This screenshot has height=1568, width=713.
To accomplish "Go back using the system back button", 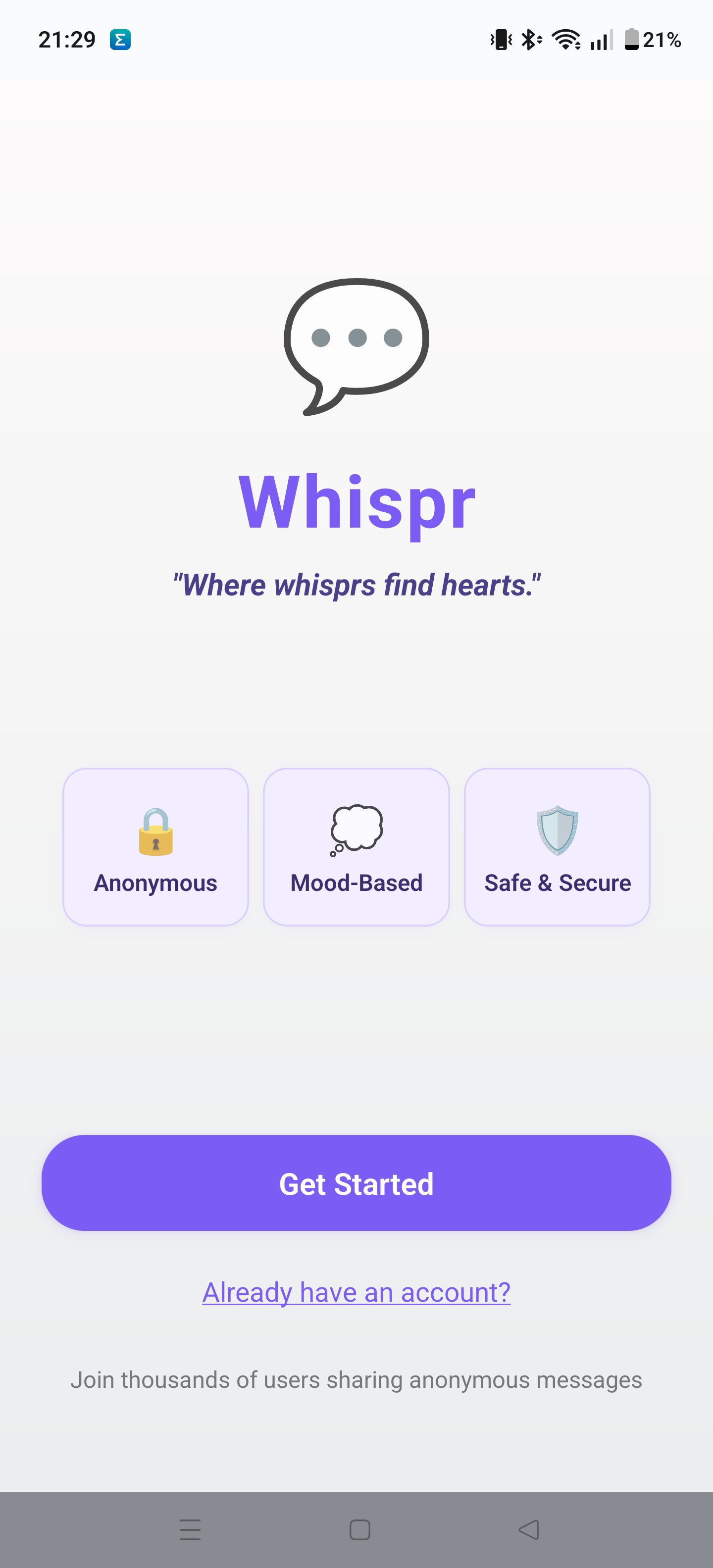I will tap(528, 1529).
